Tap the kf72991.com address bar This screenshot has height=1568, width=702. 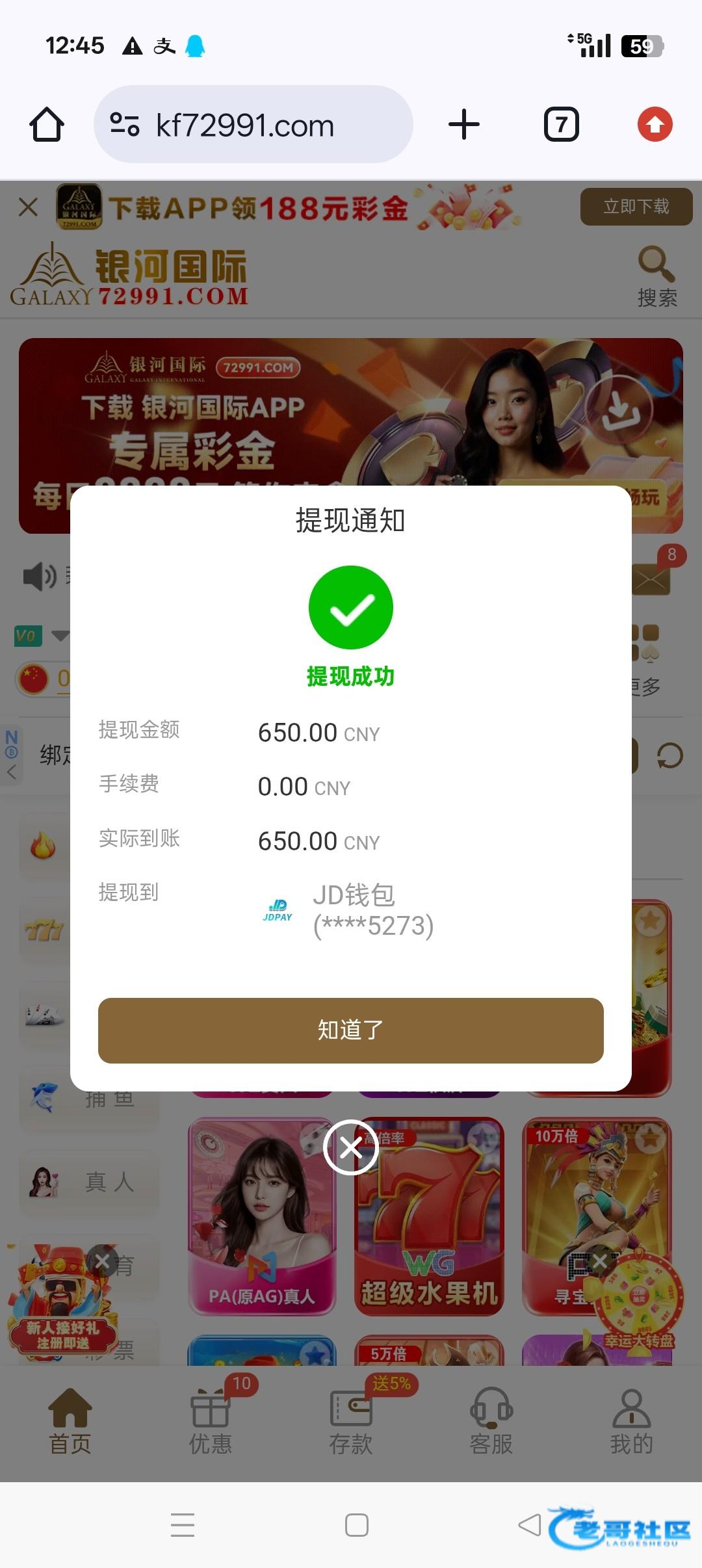253,124
